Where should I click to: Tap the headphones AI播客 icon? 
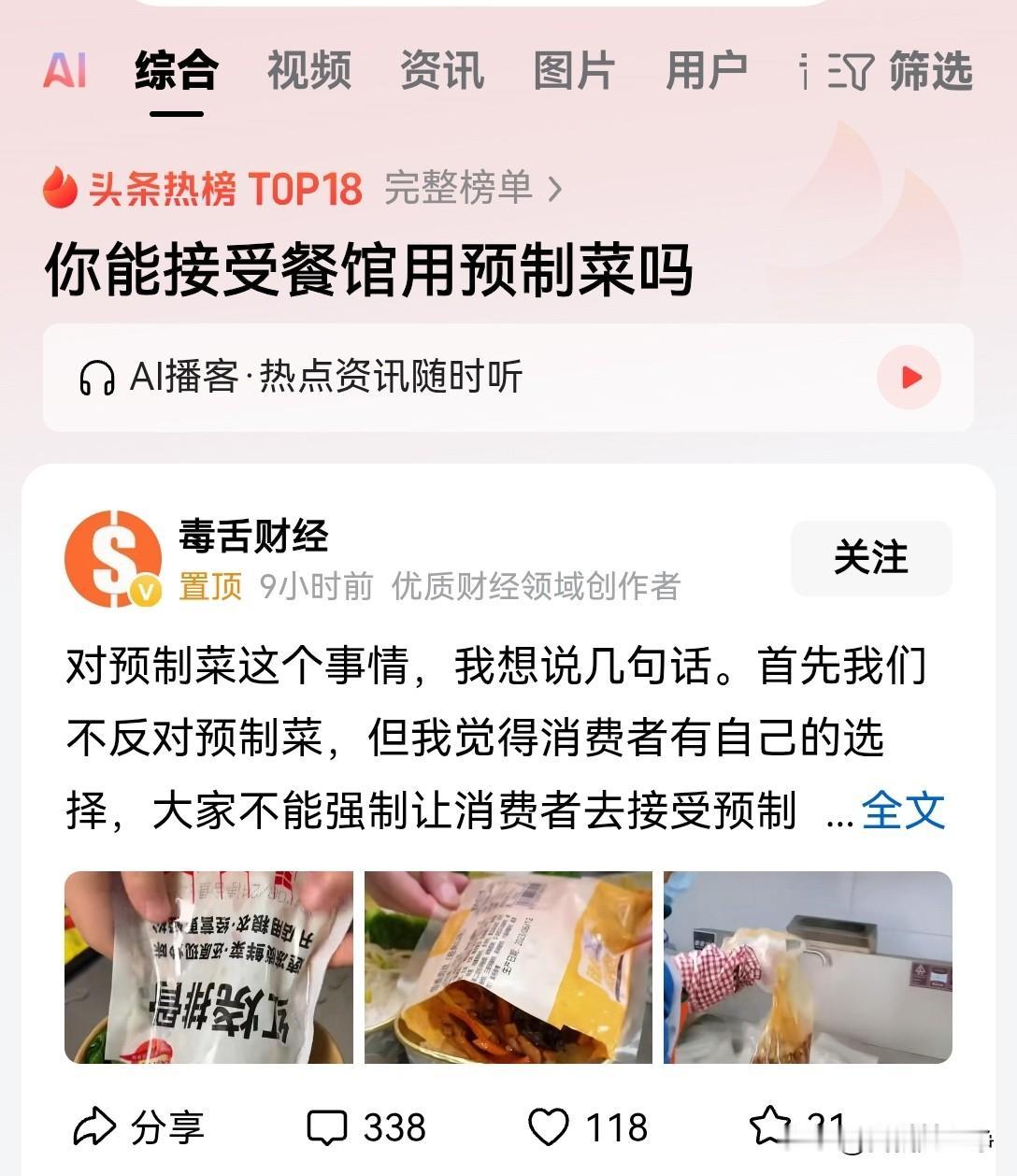pyautogui.click(x=98, y=378)
